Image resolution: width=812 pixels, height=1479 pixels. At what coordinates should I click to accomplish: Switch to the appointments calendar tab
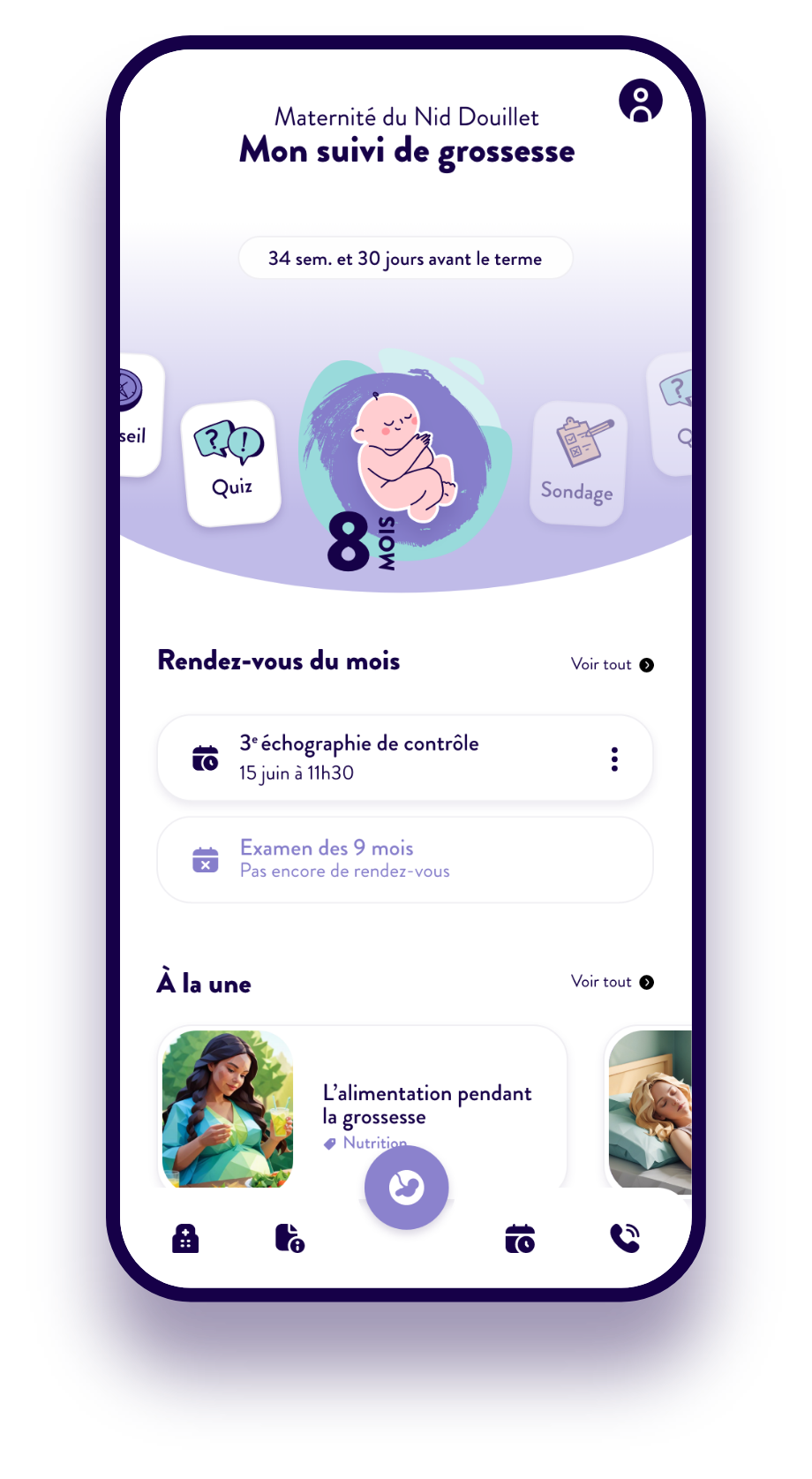click(520, 1239)
